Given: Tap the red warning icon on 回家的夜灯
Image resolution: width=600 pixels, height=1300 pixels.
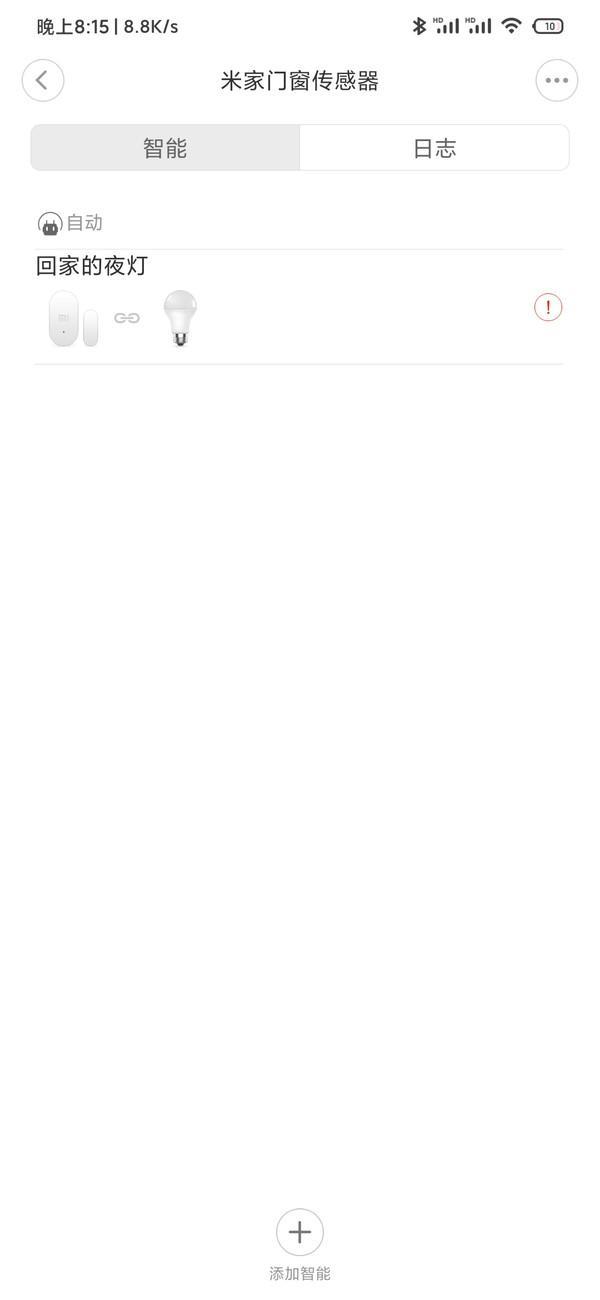Looking at the screenshot, I should click(548, 307).
